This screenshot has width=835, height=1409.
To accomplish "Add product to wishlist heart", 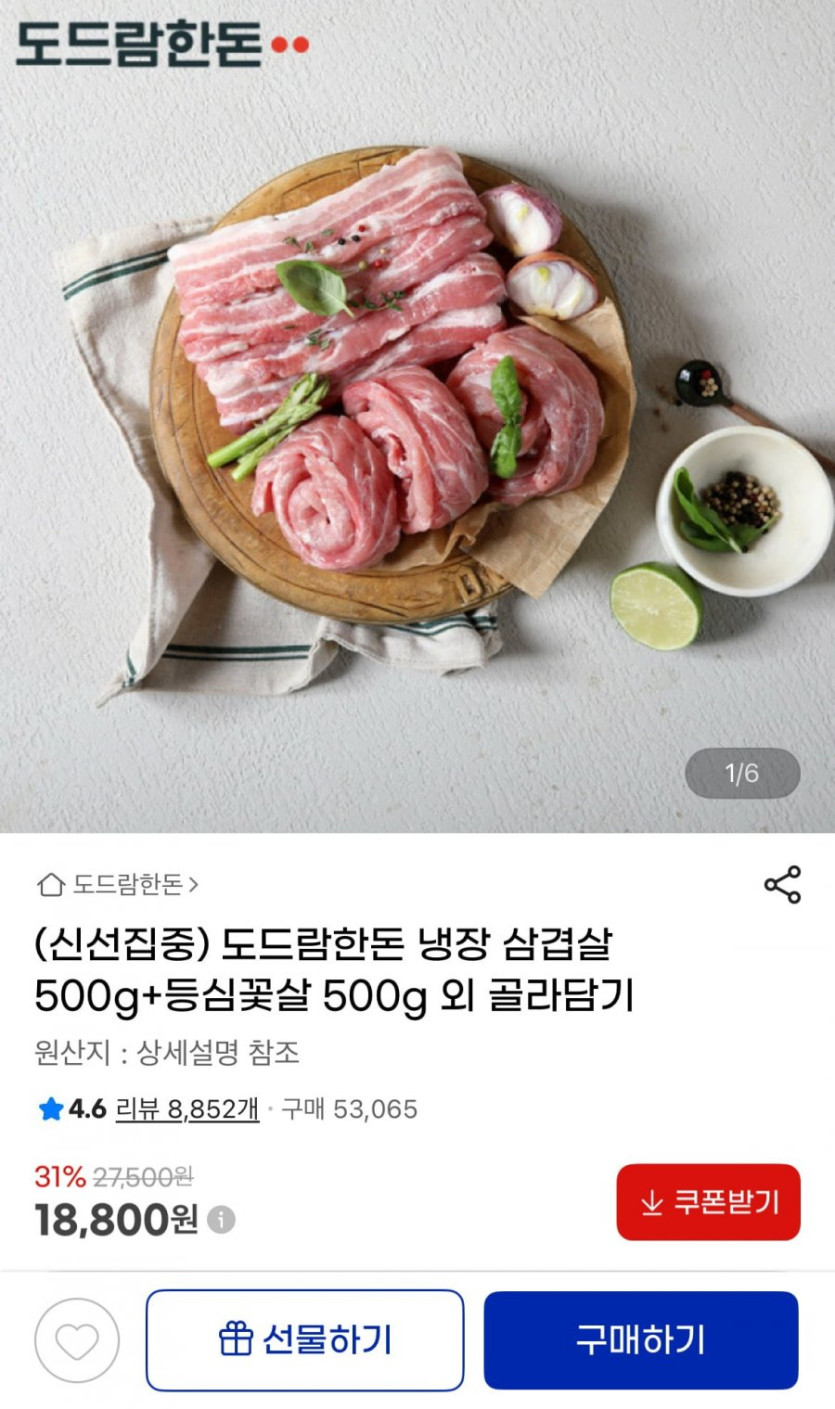I will tap(77, 1340).
